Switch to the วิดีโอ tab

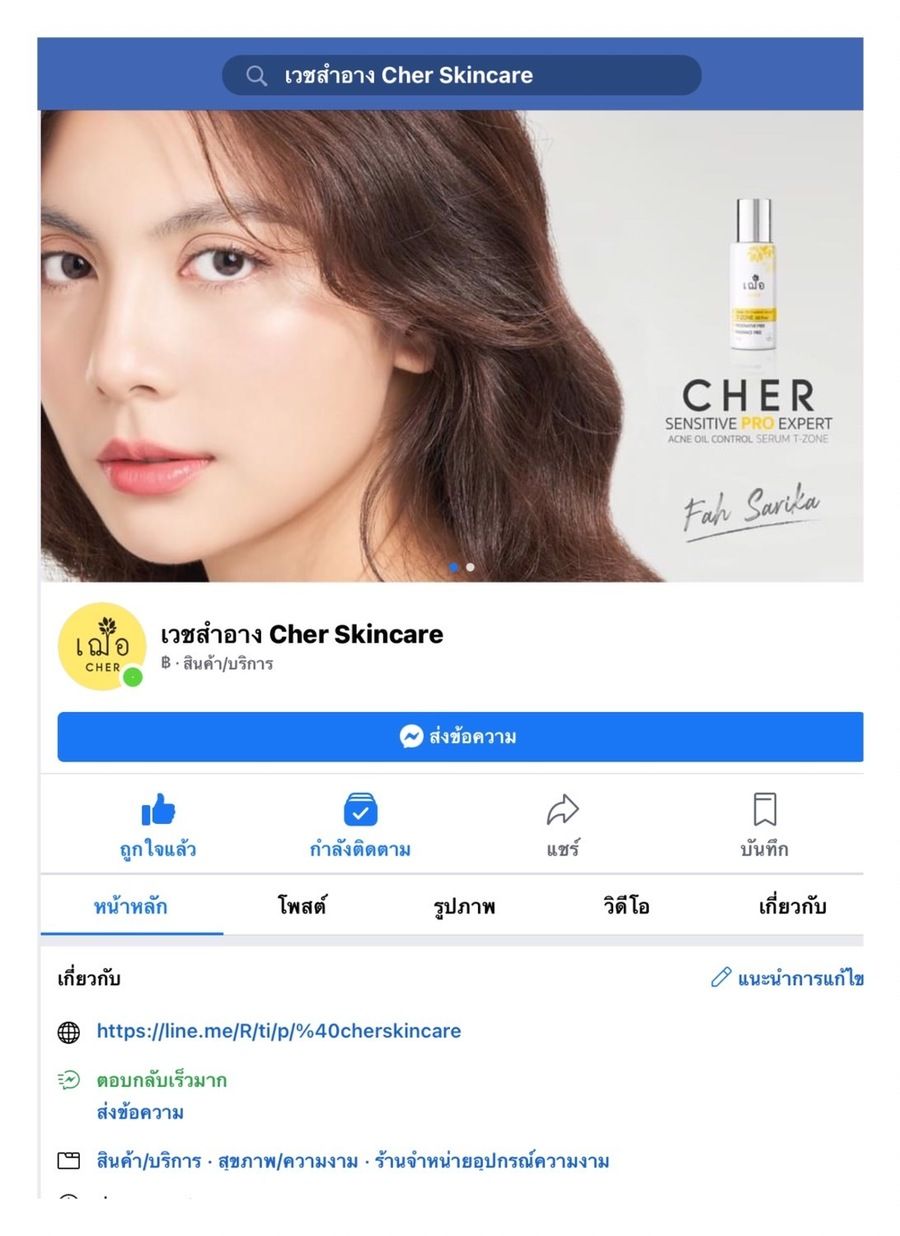[626, 907]
